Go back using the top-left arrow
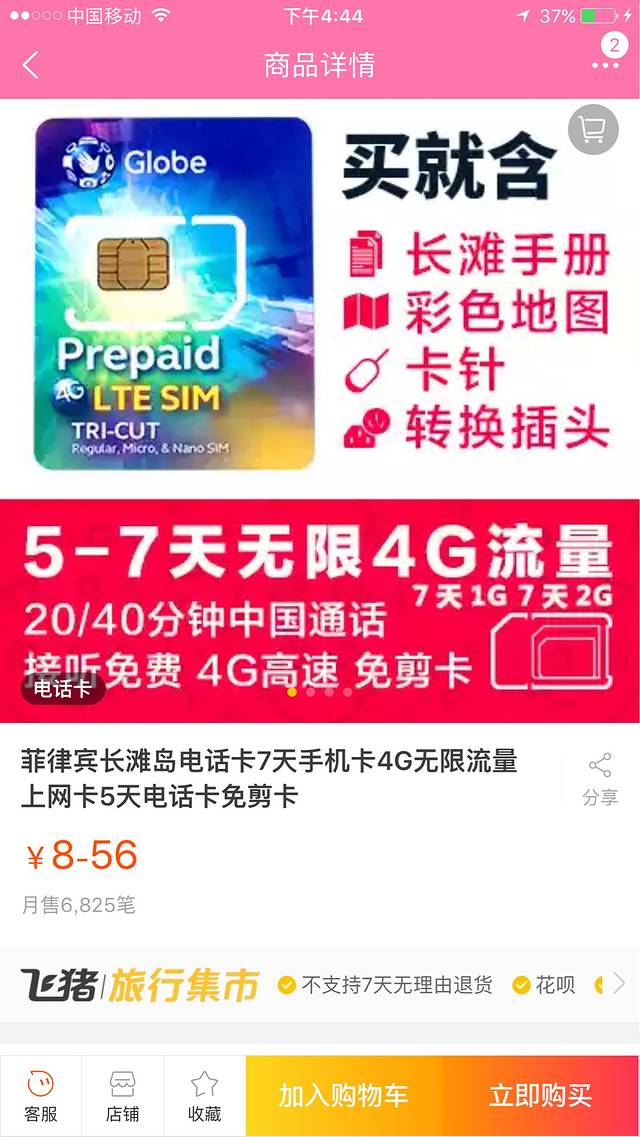 pos(31,66)
